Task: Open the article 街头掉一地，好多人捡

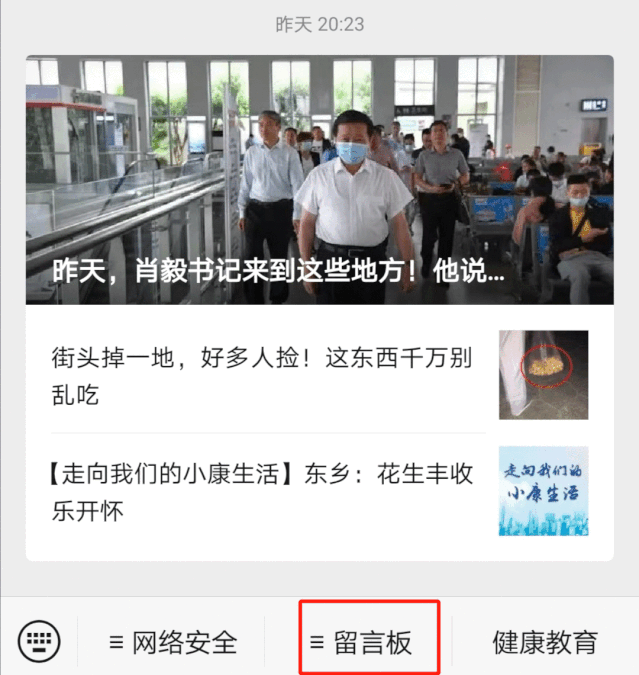Action: click(x=320, y=375)
